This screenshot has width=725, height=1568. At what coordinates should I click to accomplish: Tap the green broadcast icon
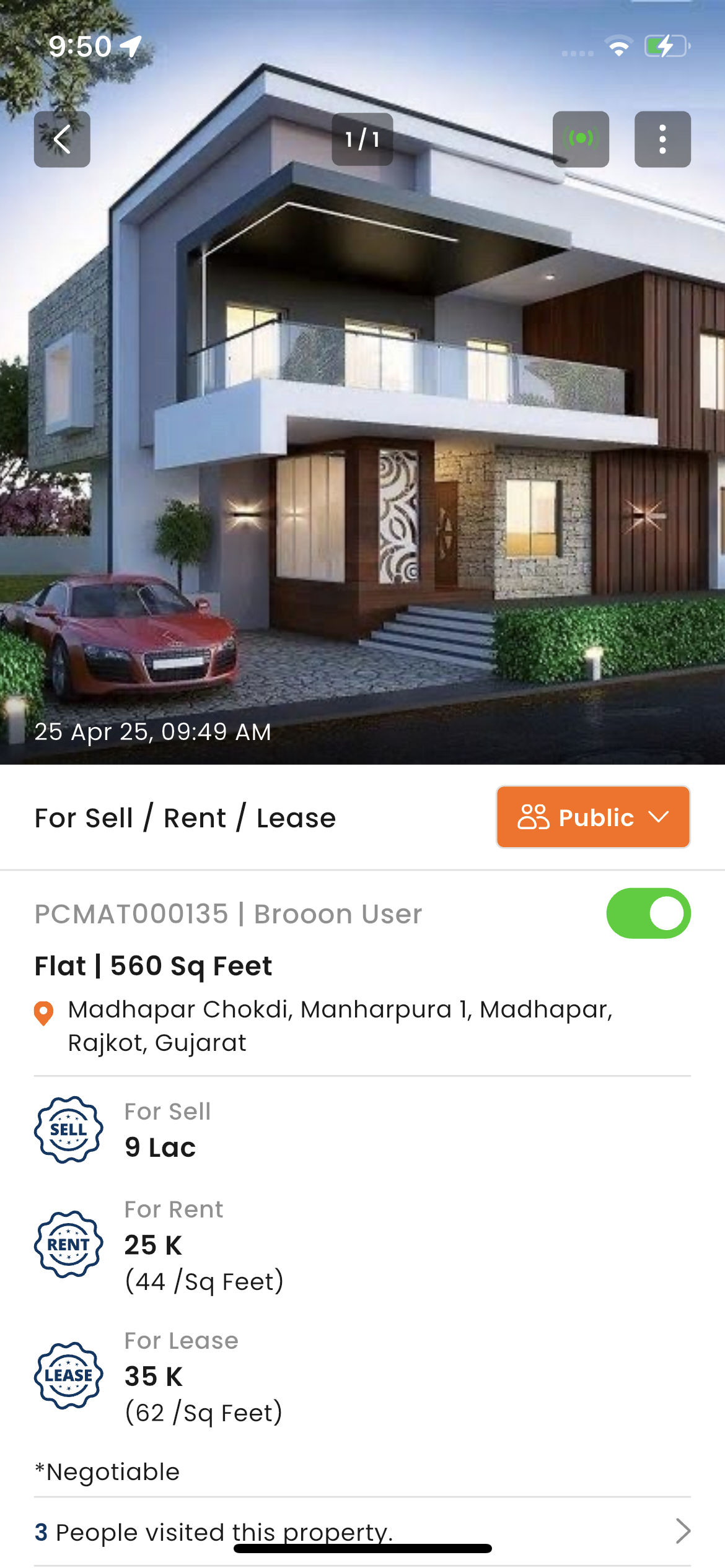581,139
